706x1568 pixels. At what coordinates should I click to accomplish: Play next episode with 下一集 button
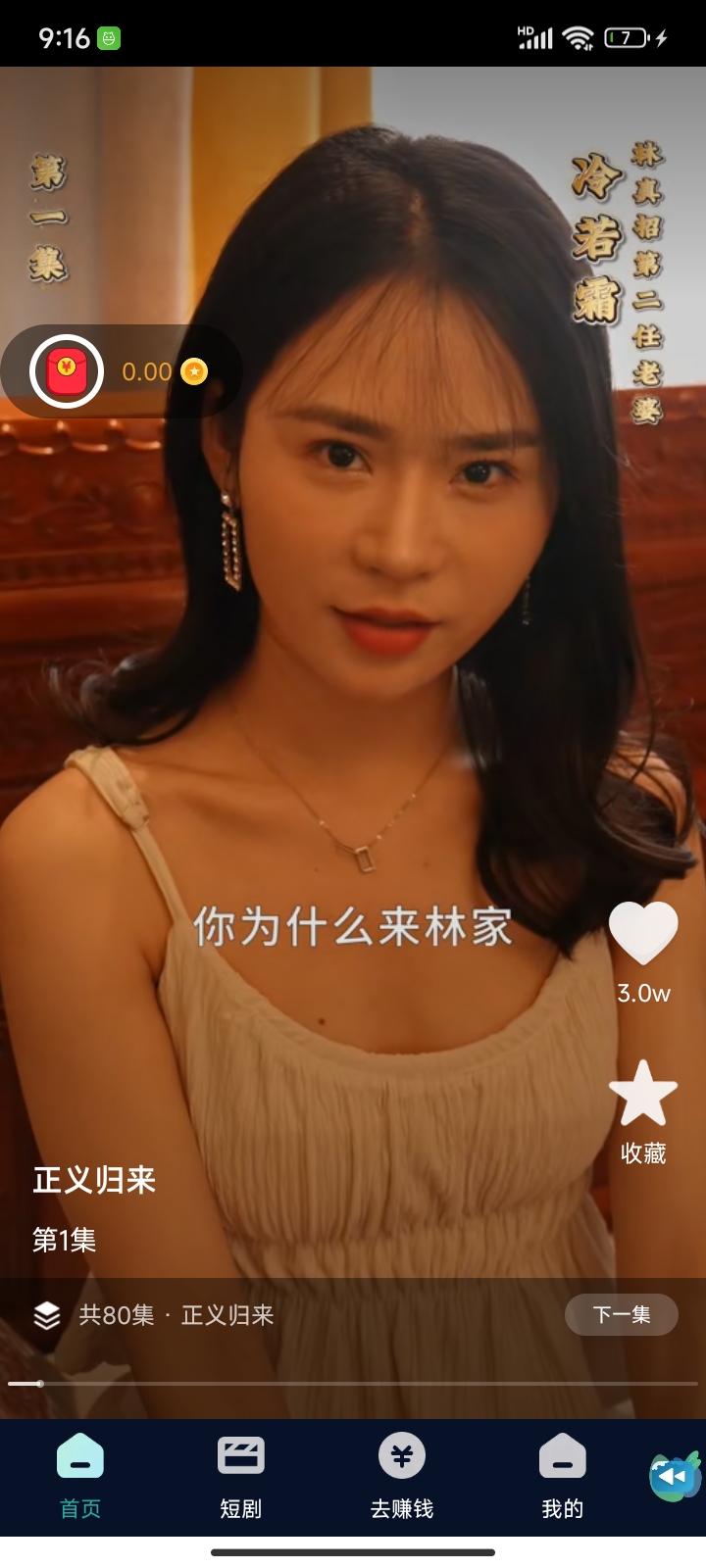click(622, 1315)
